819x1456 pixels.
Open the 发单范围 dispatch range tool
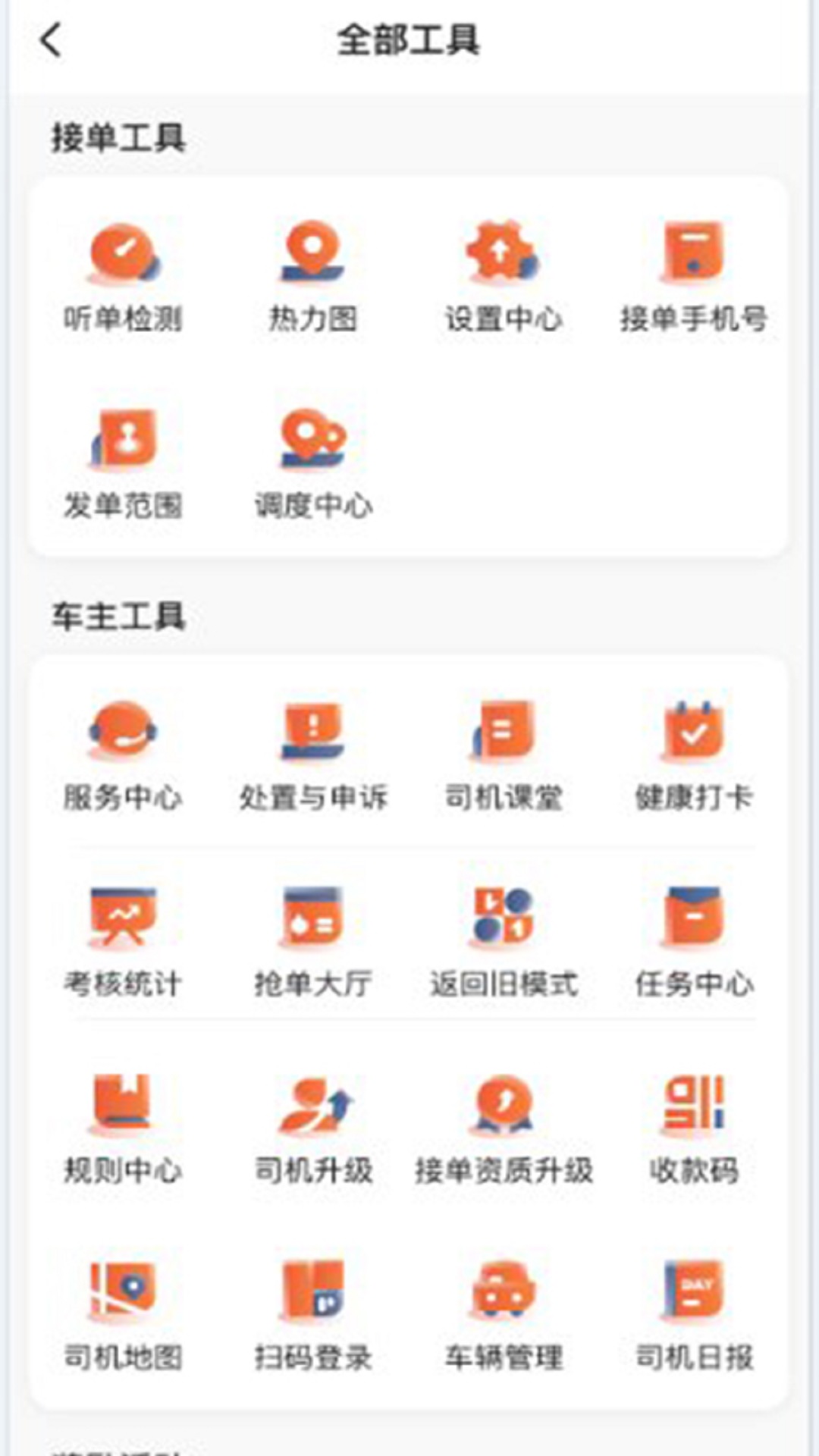pos(124,463)
